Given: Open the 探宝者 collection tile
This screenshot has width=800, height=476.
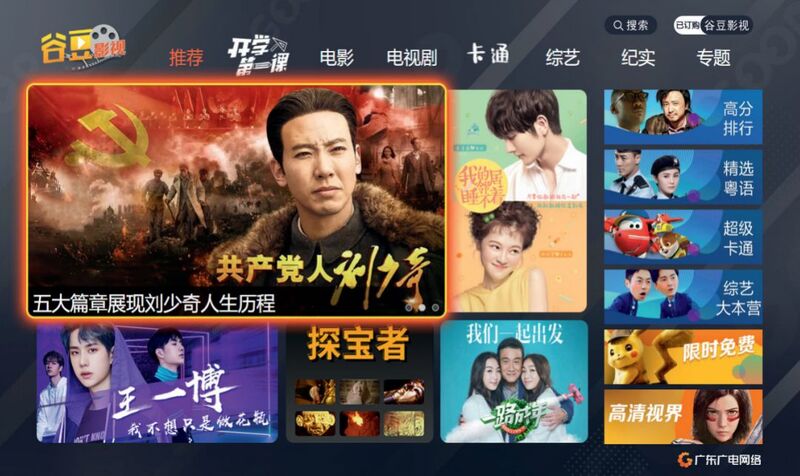Looking at the screenshot, I should [x=359, y=384].
